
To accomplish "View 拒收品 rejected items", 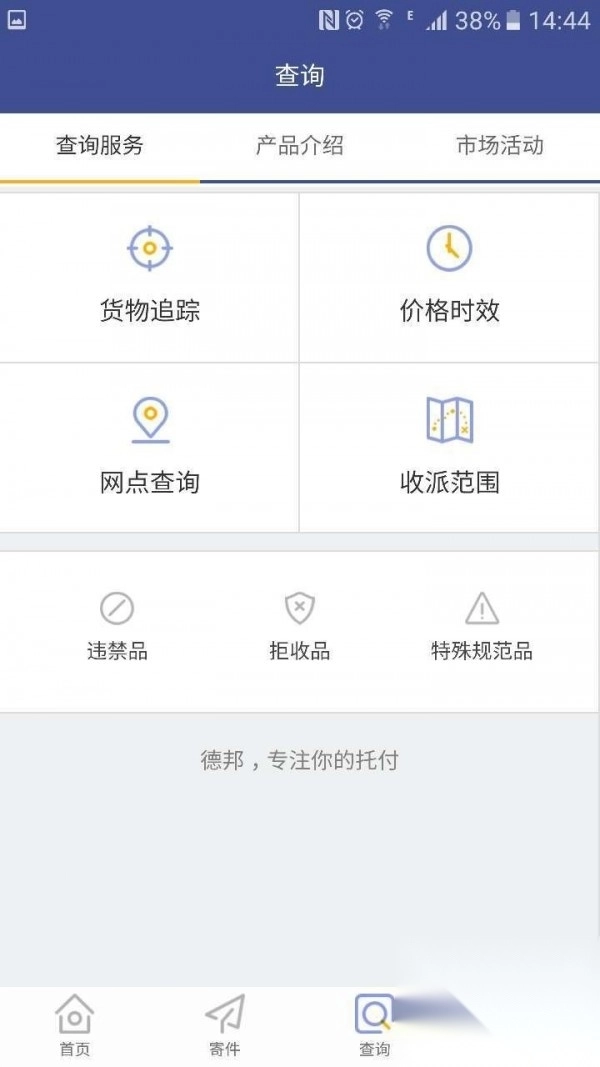I will click(299, 627).
